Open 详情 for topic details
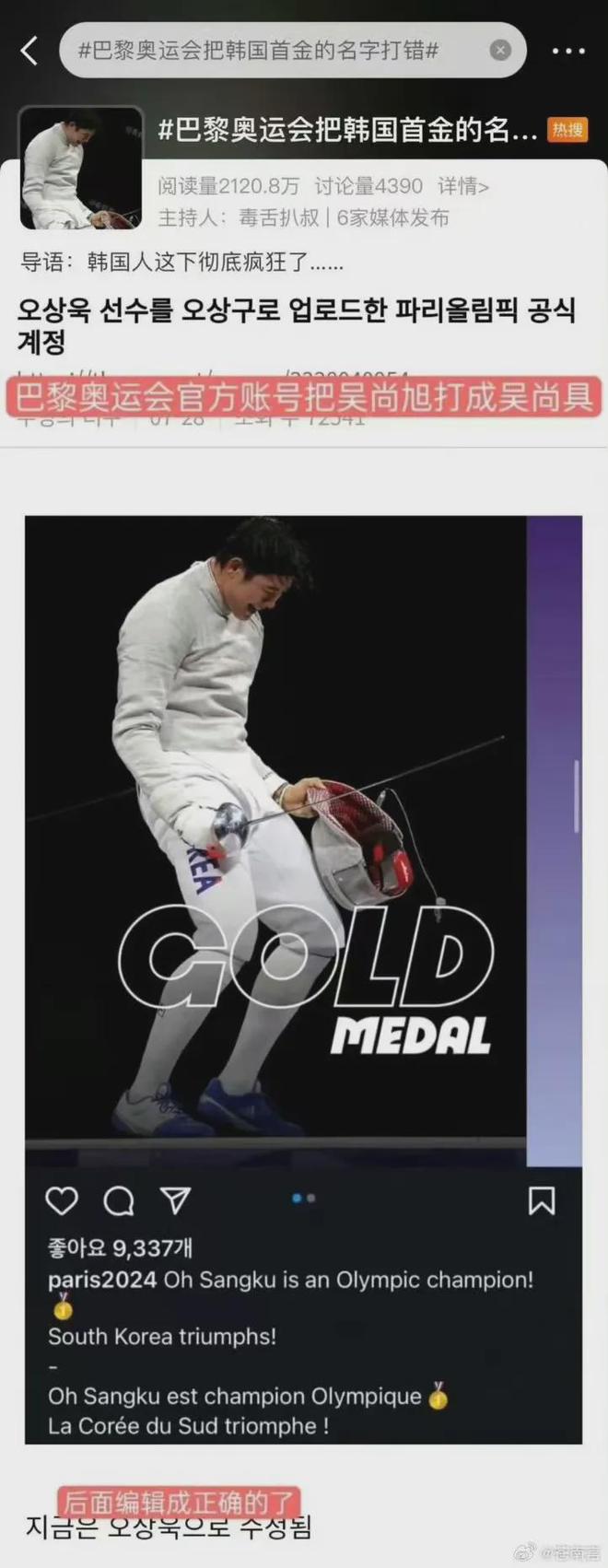Image resolution: width=608 pixels, height=1568 pixels. (463, 186)
